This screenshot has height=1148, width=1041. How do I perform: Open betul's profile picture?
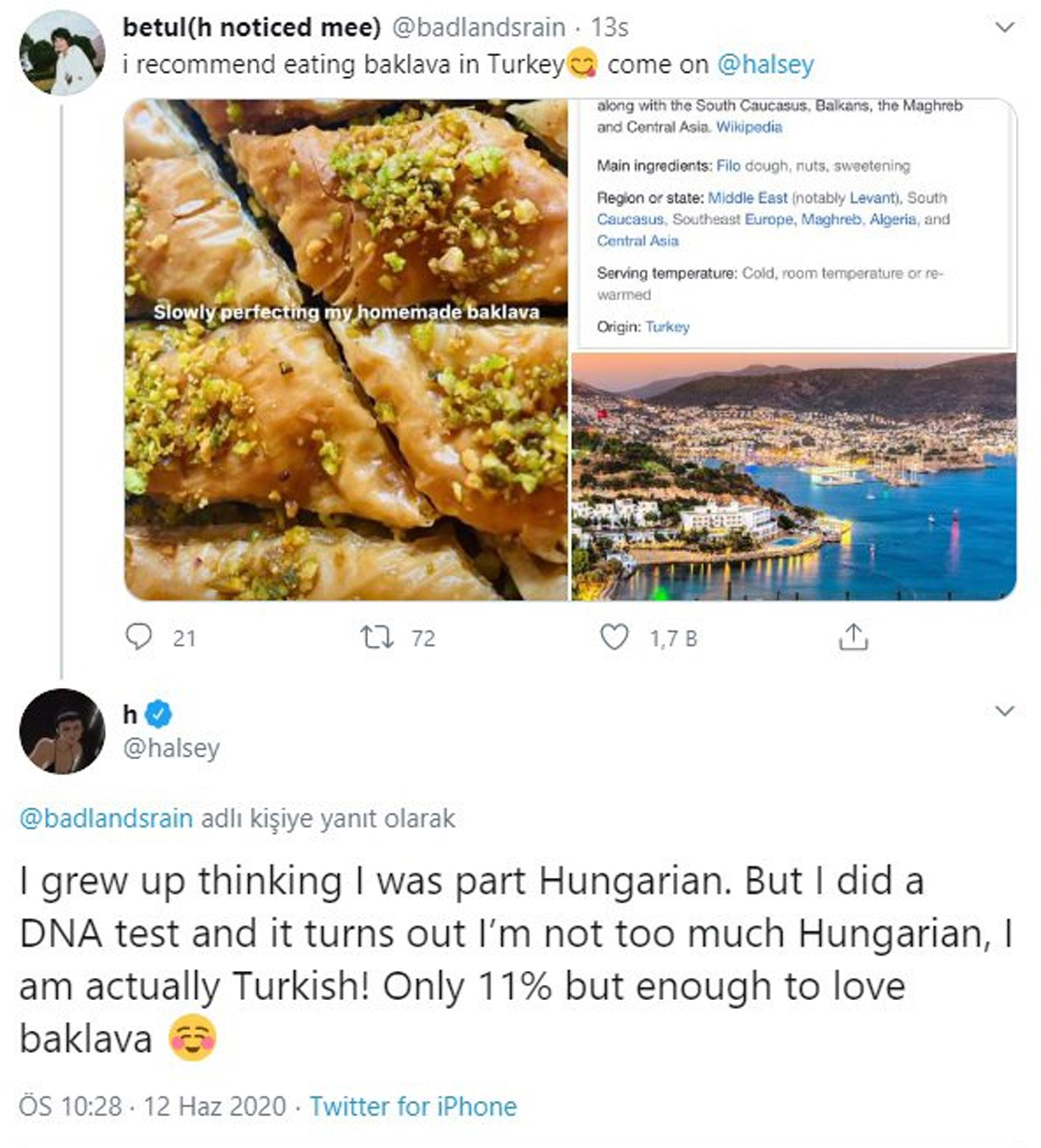(62, 53)
